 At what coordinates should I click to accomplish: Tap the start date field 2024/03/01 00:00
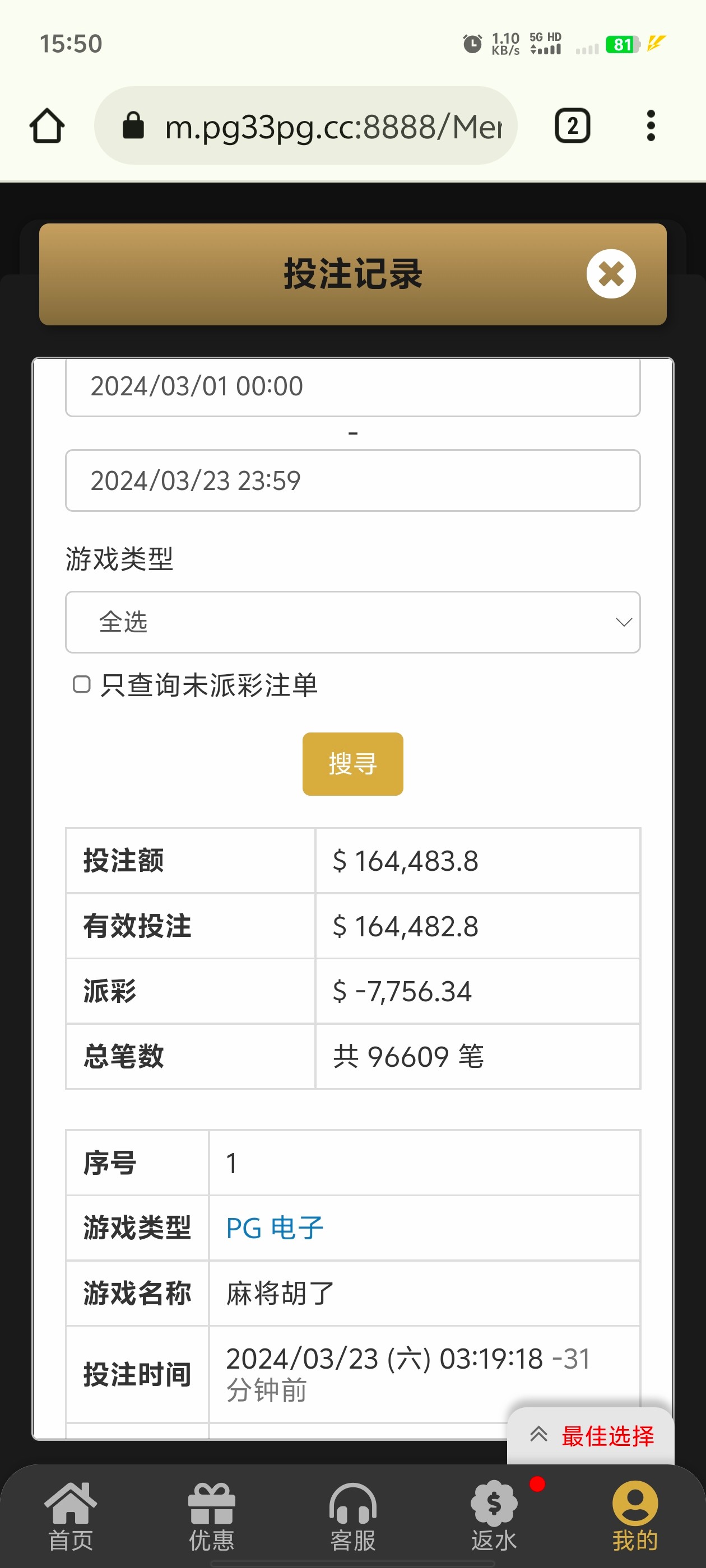point(352,386)
